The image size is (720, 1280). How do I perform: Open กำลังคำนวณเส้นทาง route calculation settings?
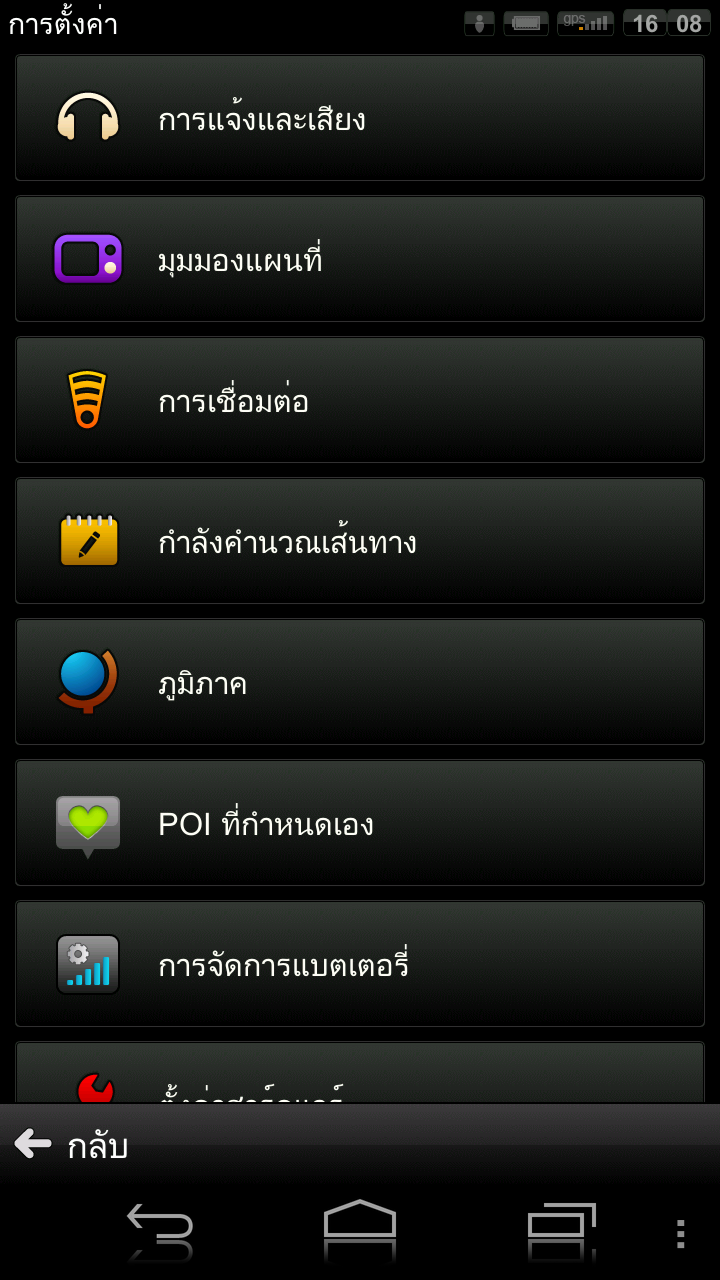(360, 541)
